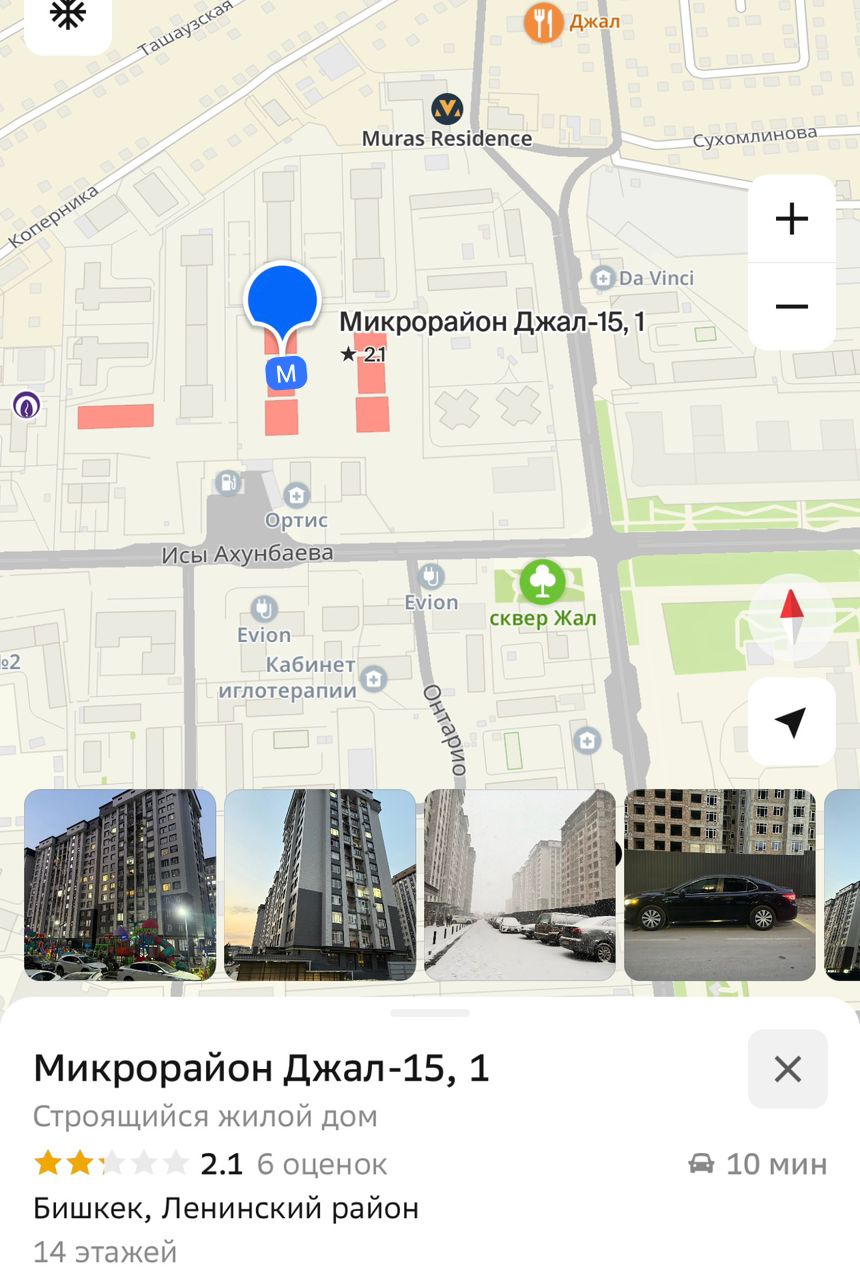View the photo with the black car

[x=720, y=884]
